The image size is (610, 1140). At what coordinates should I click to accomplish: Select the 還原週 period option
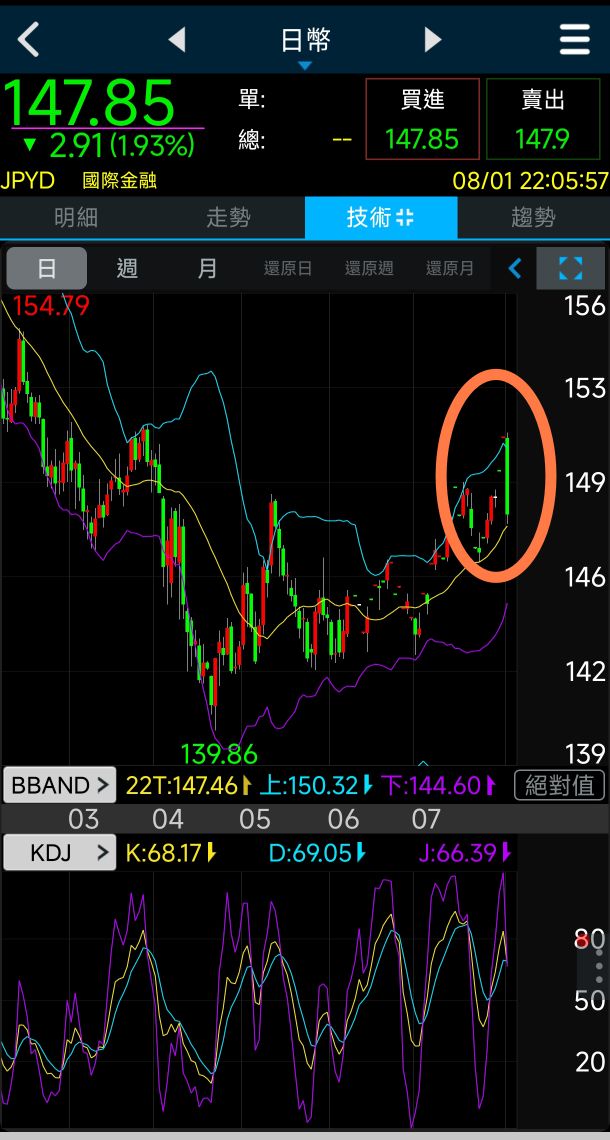click(x=369, y=268)
